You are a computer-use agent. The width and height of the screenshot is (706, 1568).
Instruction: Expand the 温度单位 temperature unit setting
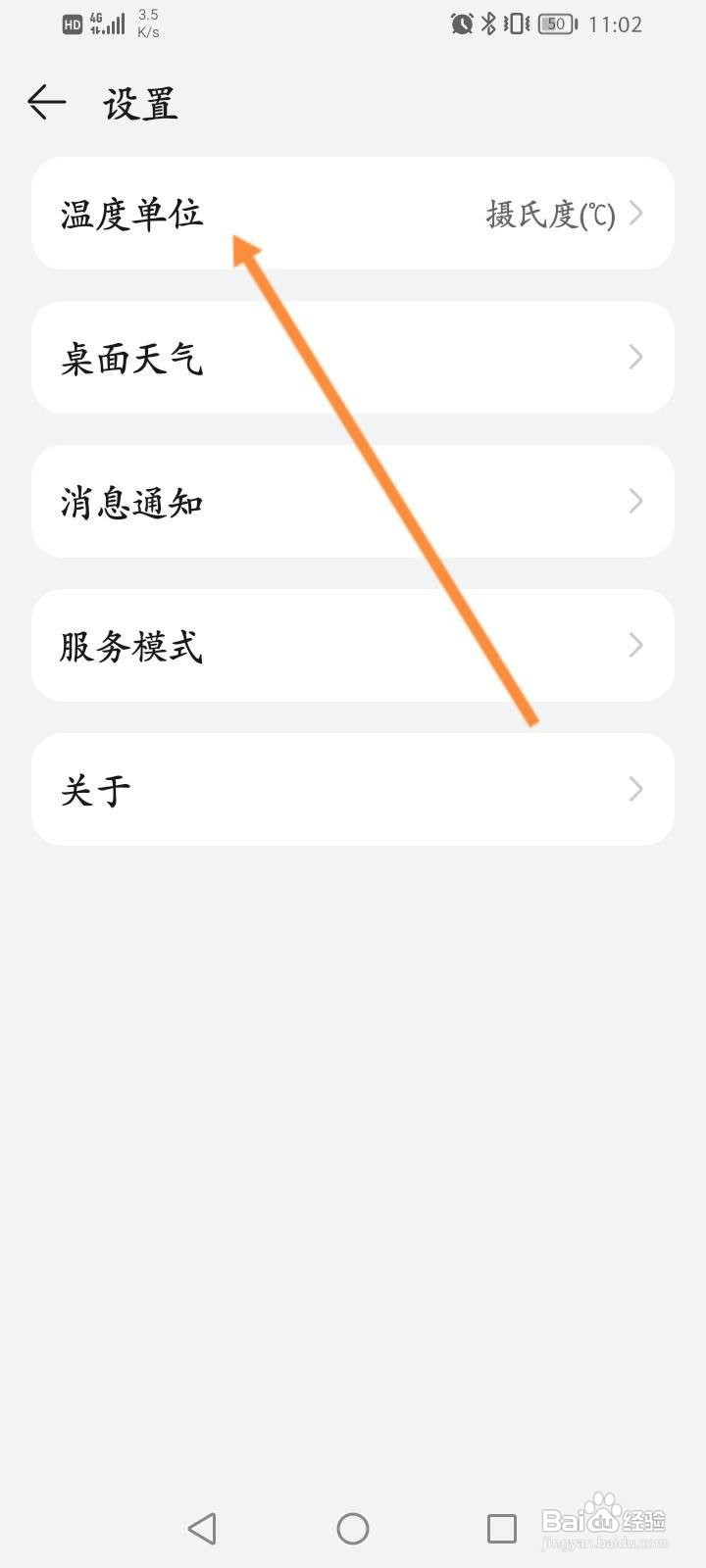pos(132,213)
